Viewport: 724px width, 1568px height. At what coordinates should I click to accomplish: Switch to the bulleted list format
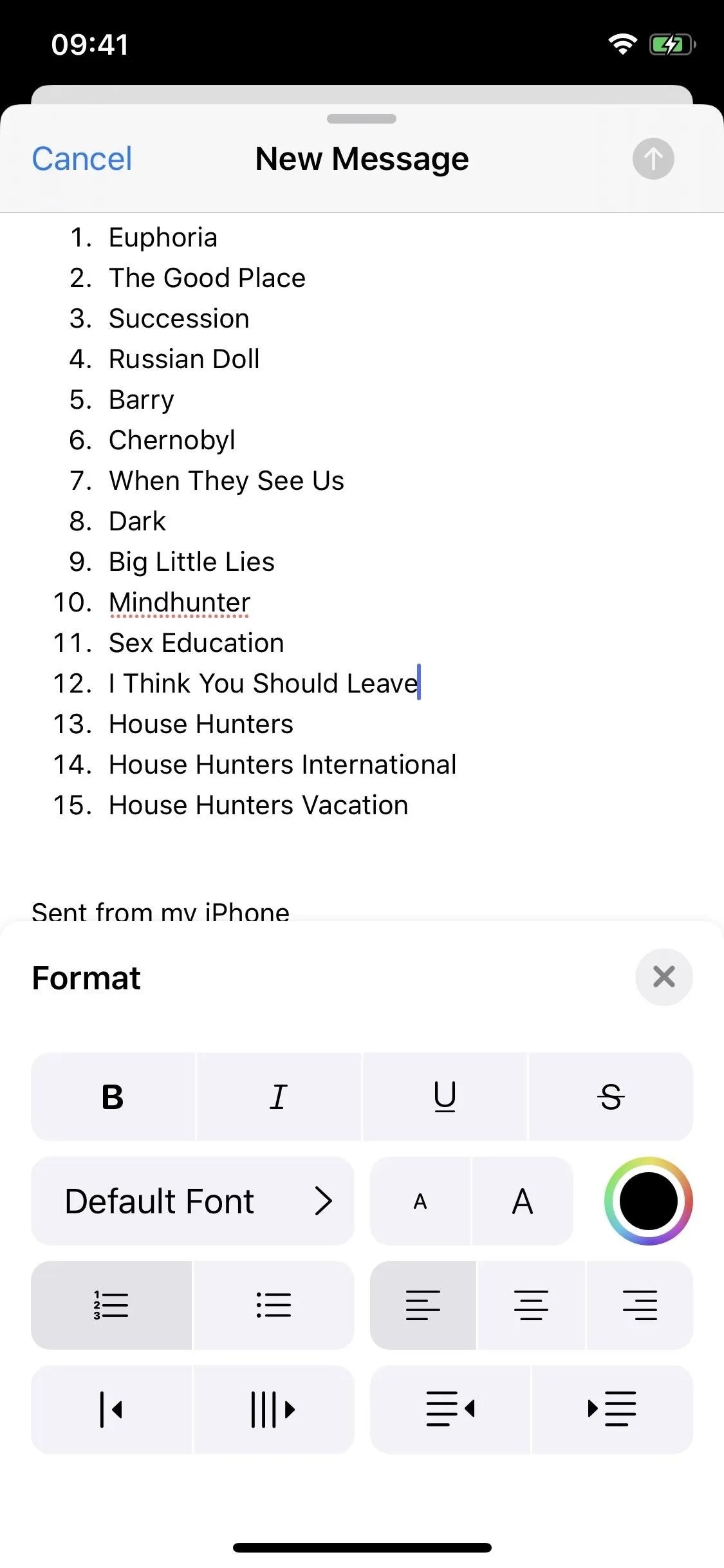coord(274,1305)
